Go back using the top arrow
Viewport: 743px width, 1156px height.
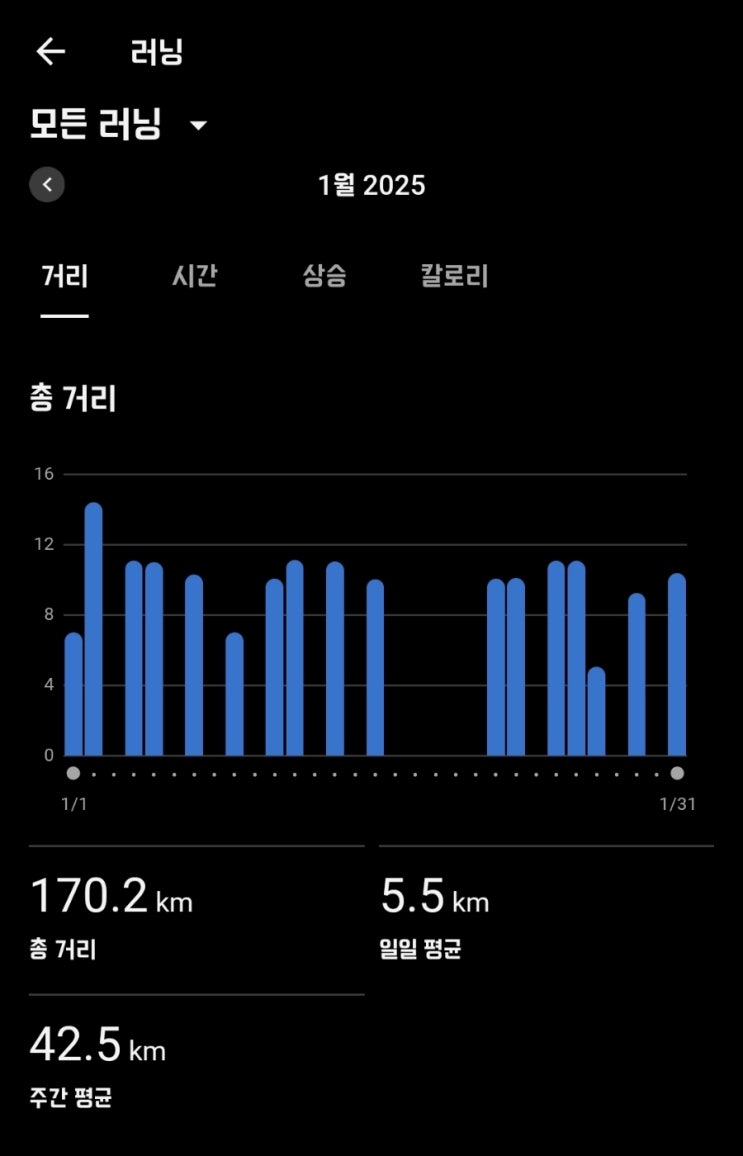(50, 52)
